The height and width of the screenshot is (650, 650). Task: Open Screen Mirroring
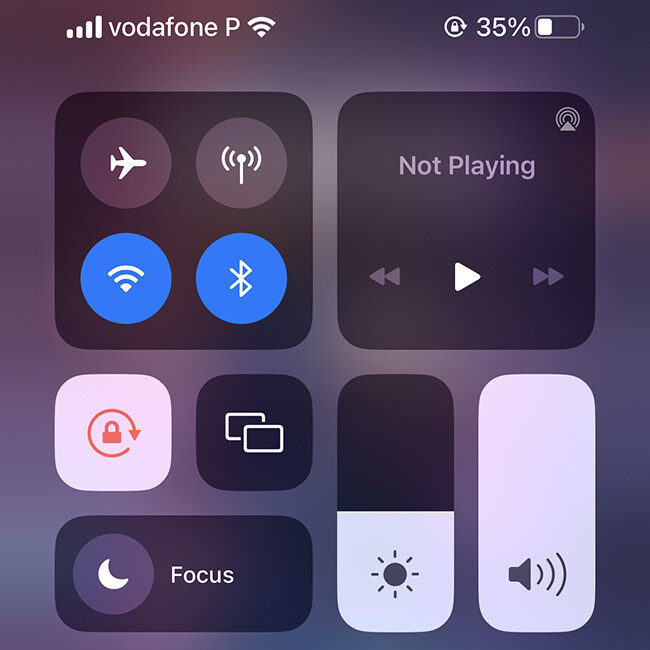point(254,433)
